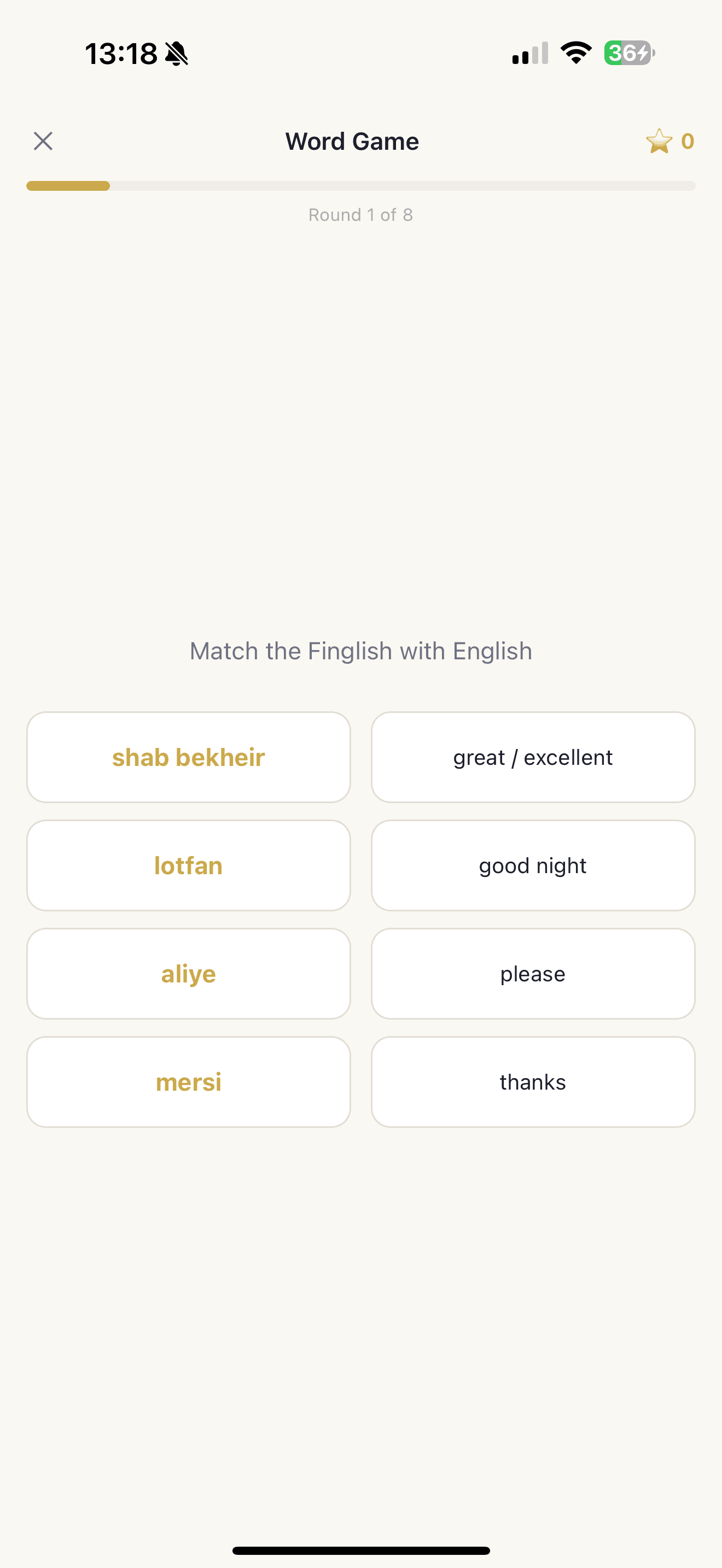The width and height of the screenshot is (722, 1568).
Task: Choose the English answer 'great / excellent'
Action: coord(533,757)
